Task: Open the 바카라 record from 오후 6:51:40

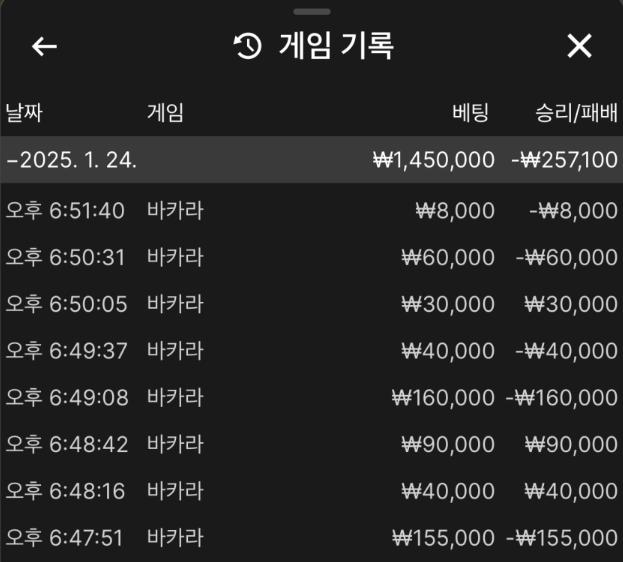Action: pos(311,210)
